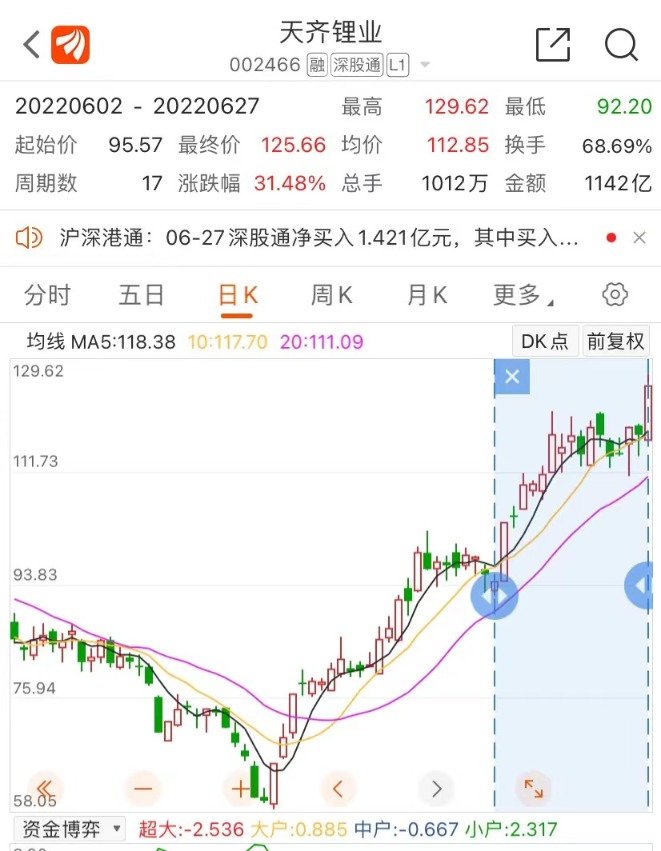
Task: Open chart settings gear
Action: tap(615, 295)
